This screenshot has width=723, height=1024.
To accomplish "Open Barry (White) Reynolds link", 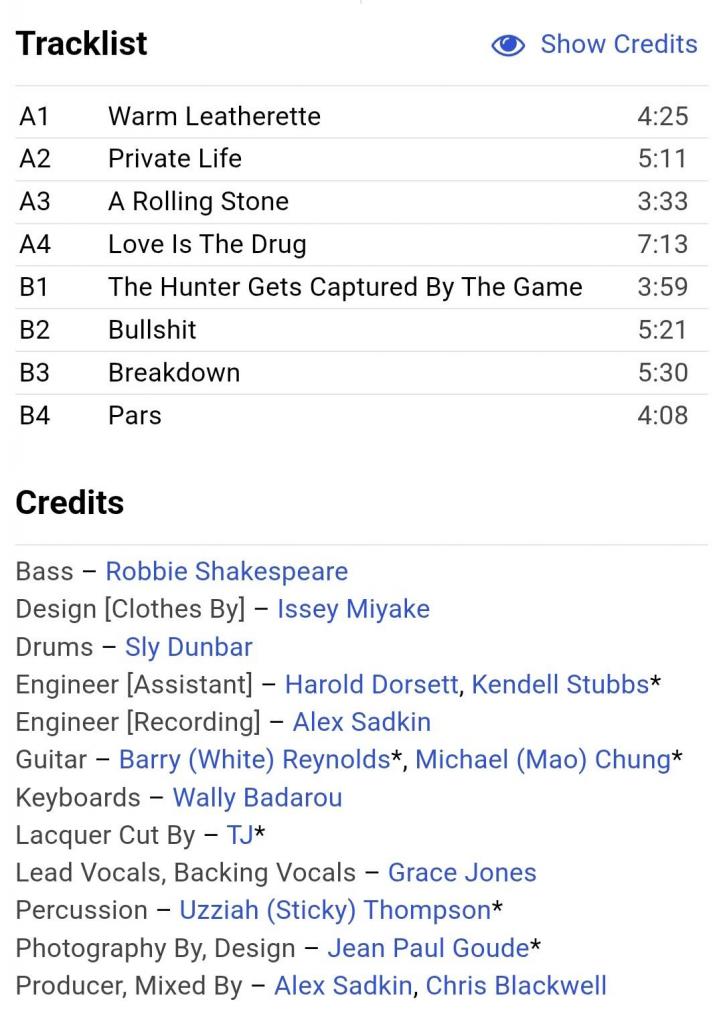I will [x=253, y=760].
